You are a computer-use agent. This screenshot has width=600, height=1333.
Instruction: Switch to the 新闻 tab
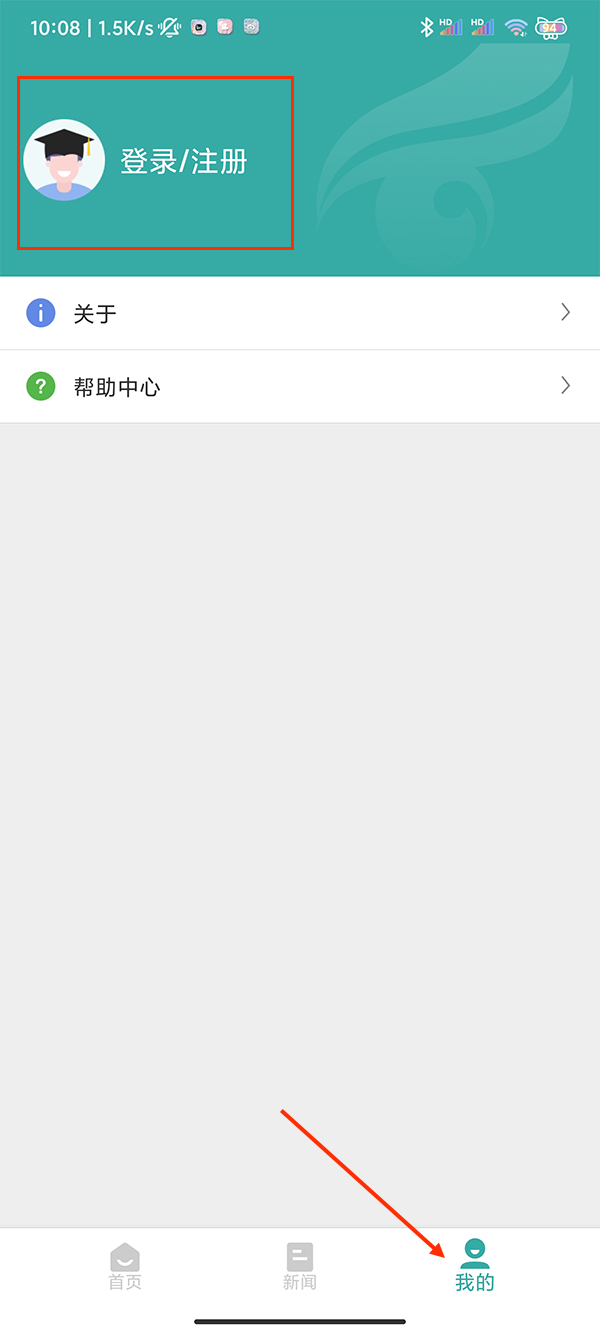tap(300, 1266)
